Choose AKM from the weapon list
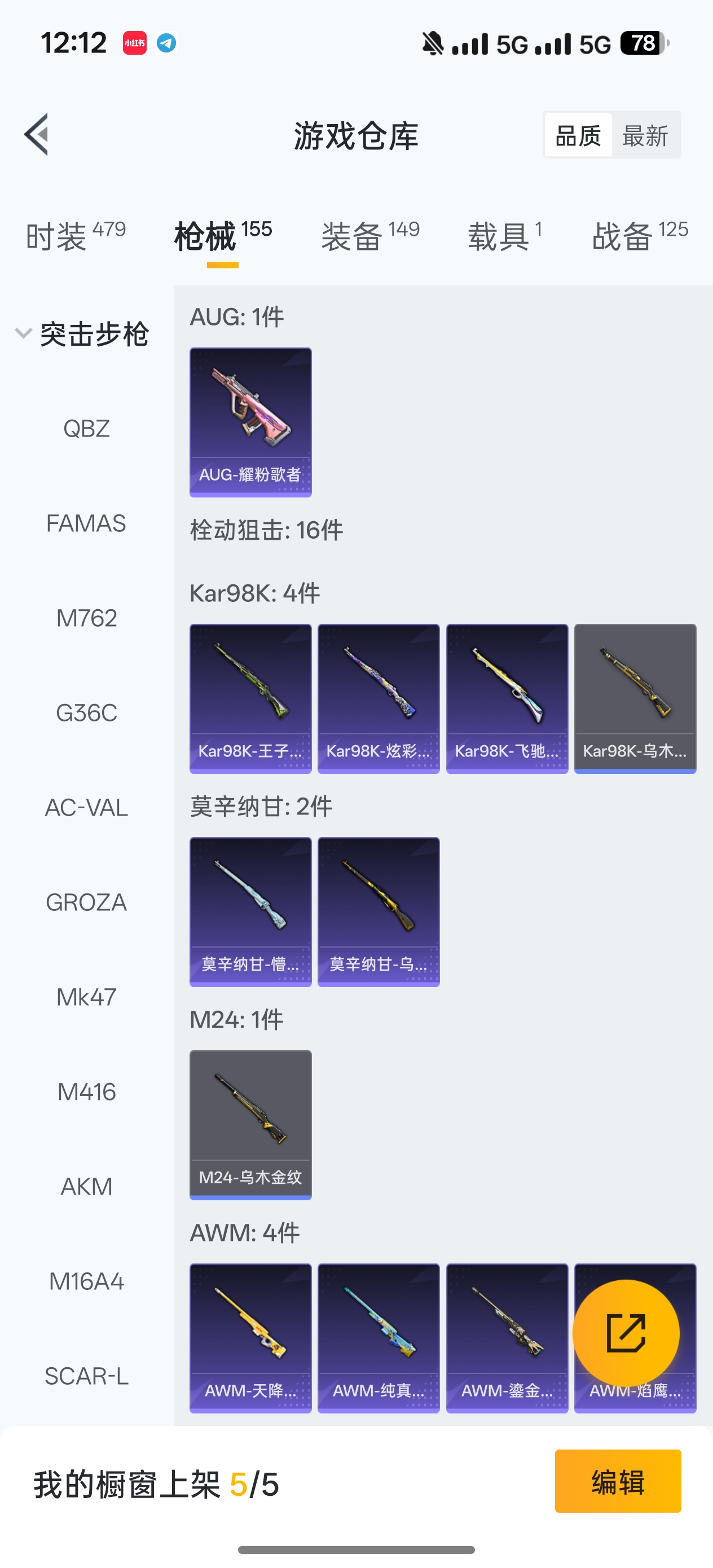This screenshot has height=1568, width=713. tap(86, 1186)
